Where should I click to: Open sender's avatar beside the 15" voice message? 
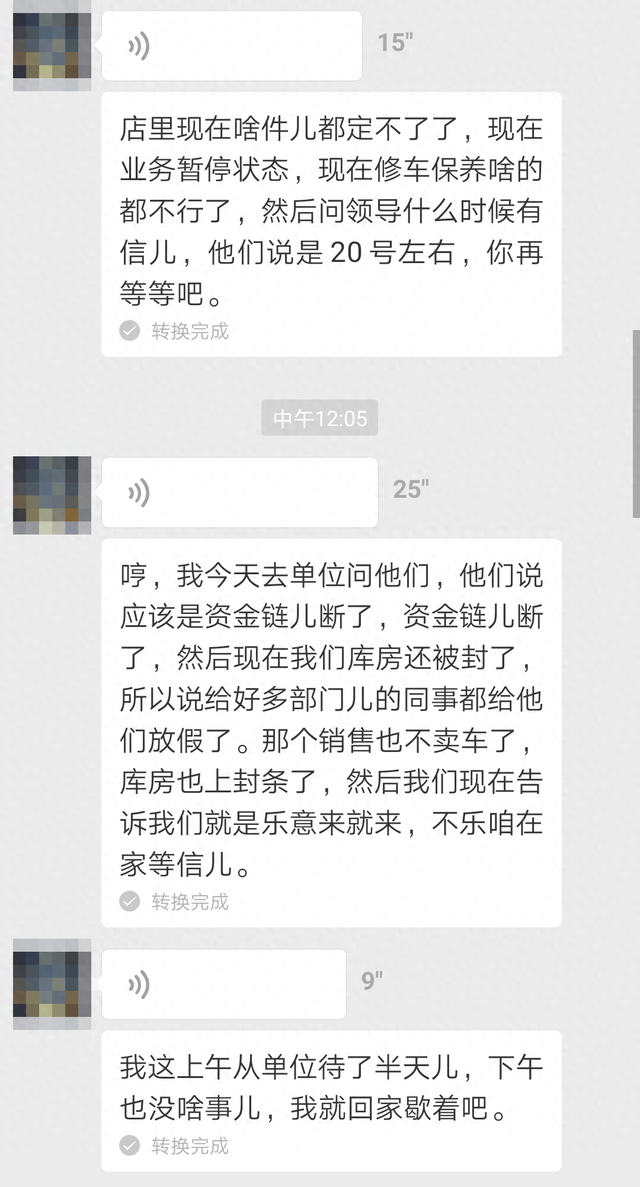tap(52, 47)
